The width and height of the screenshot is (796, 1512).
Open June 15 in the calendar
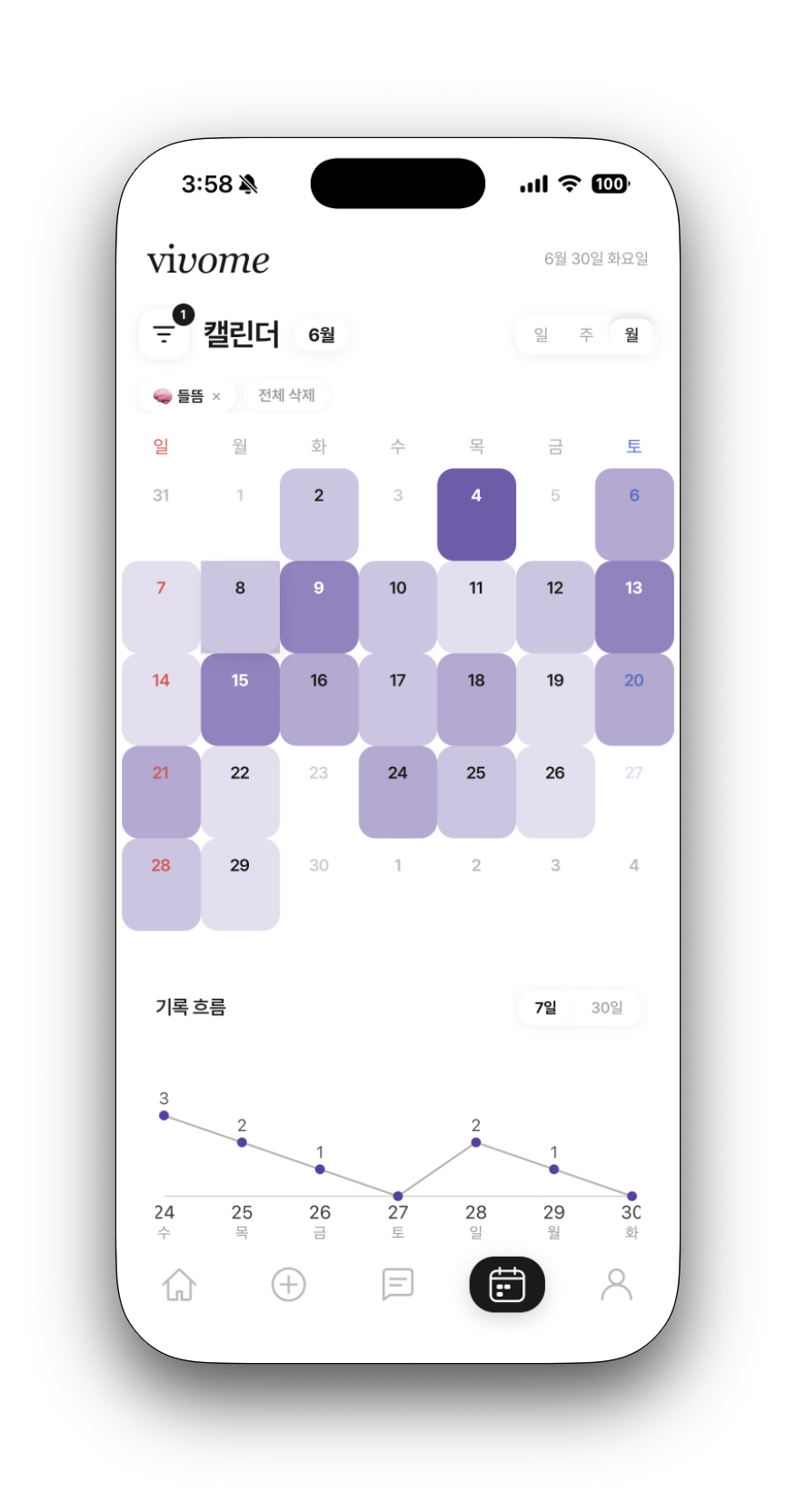click(240, 700)
